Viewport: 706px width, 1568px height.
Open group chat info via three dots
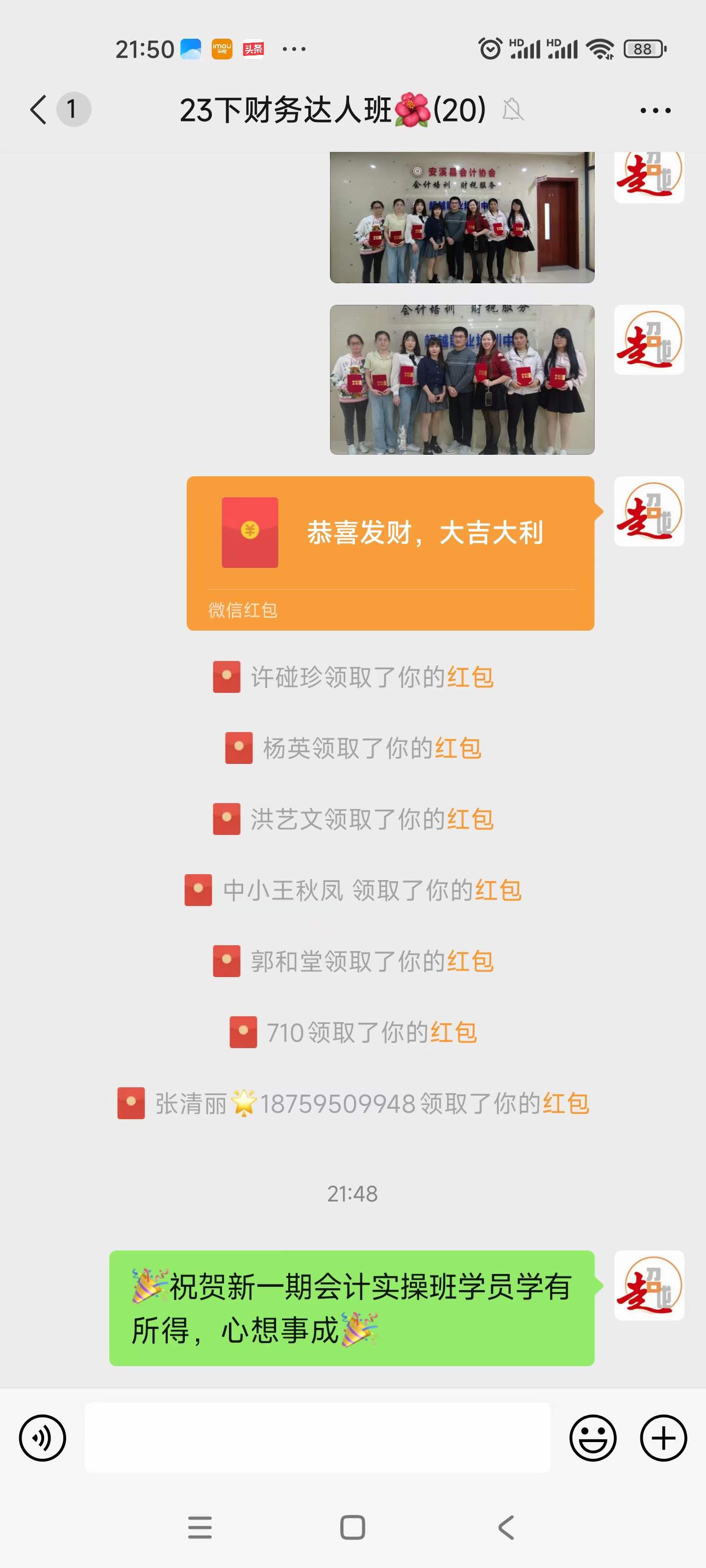[655, 111]
